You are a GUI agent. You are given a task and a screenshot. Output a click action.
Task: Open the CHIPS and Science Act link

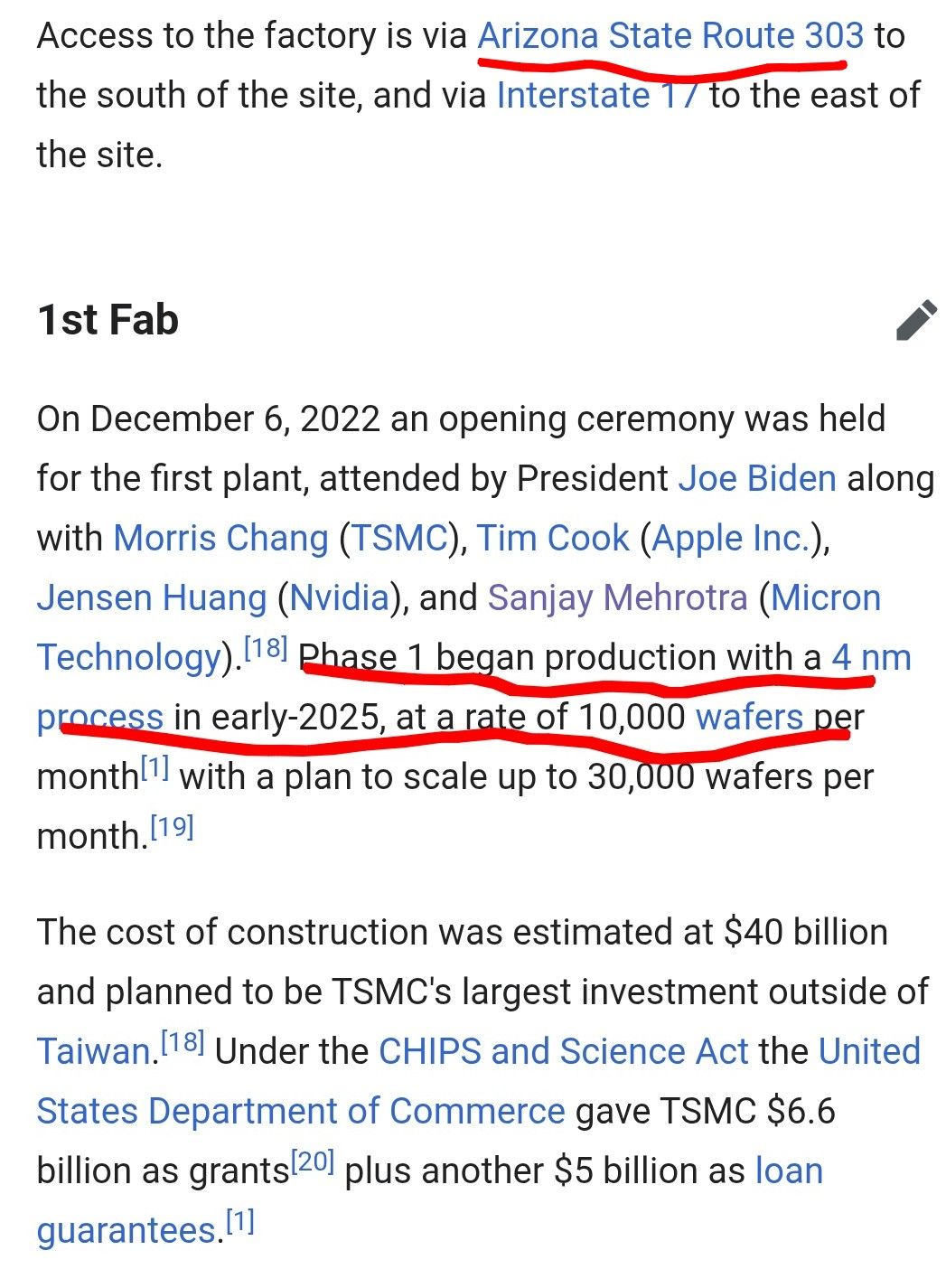(563, 1052)
